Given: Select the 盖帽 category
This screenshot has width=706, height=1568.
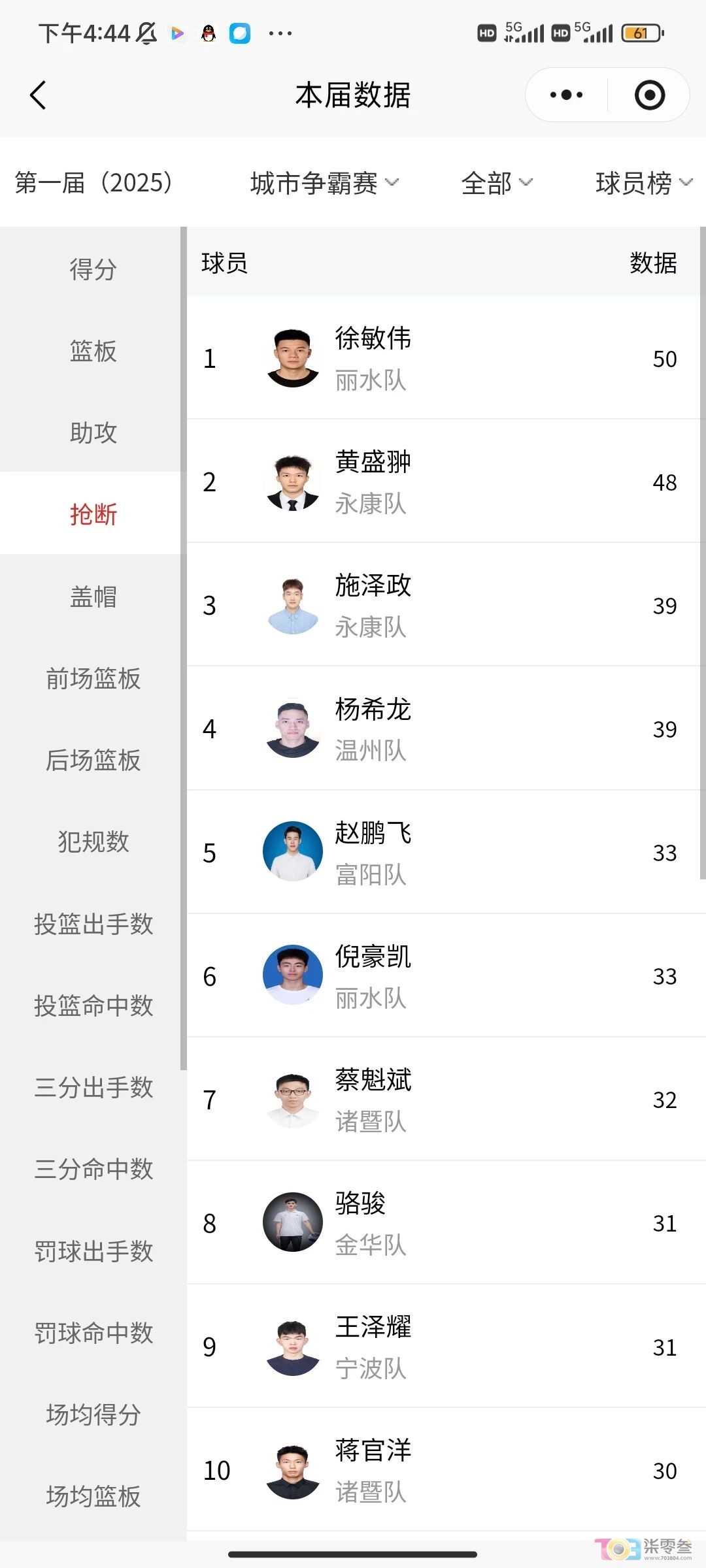Looking at the screenshot, I should [93, 596].
